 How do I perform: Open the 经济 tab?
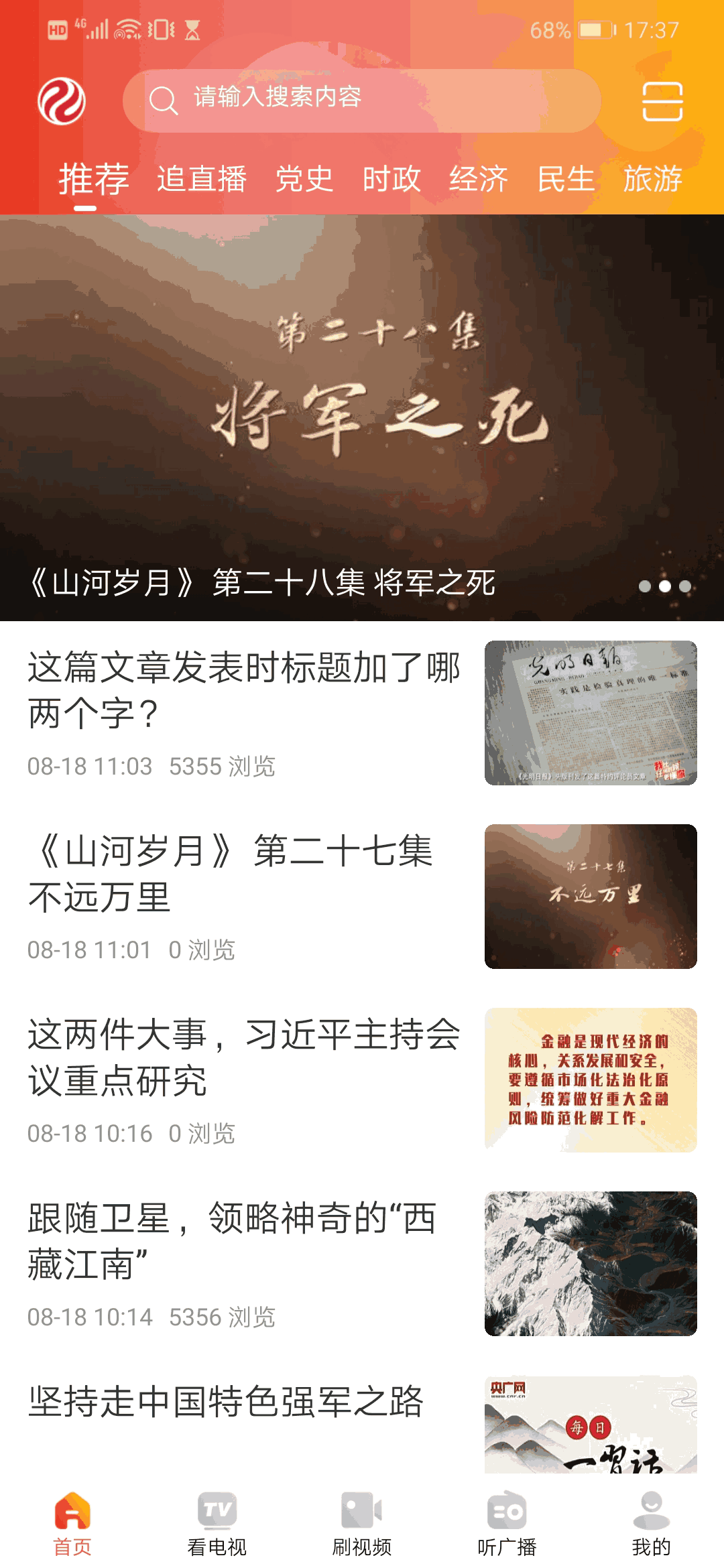[x=479, y=180]
